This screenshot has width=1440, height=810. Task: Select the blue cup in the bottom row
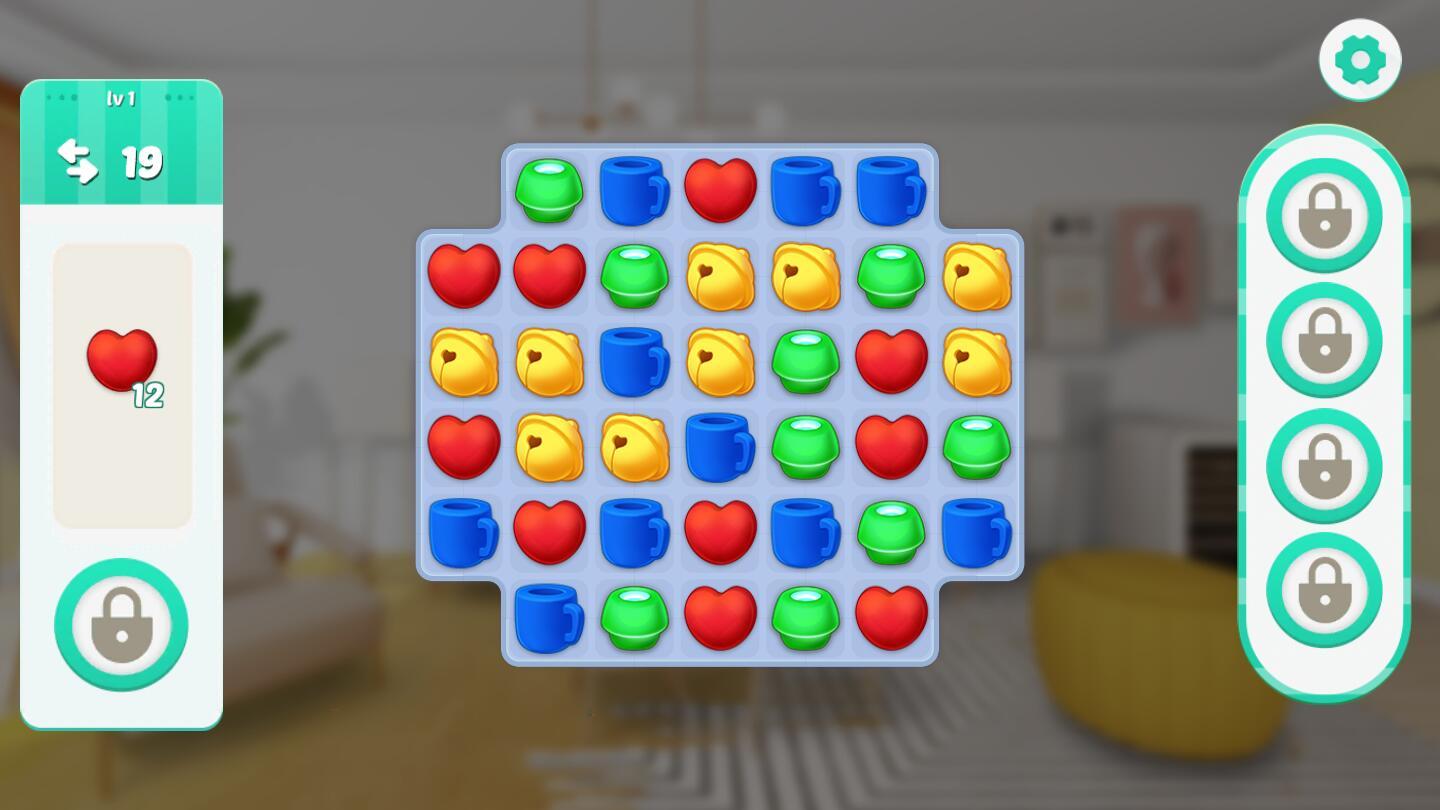pyautogui.click(x=549, y=617)
